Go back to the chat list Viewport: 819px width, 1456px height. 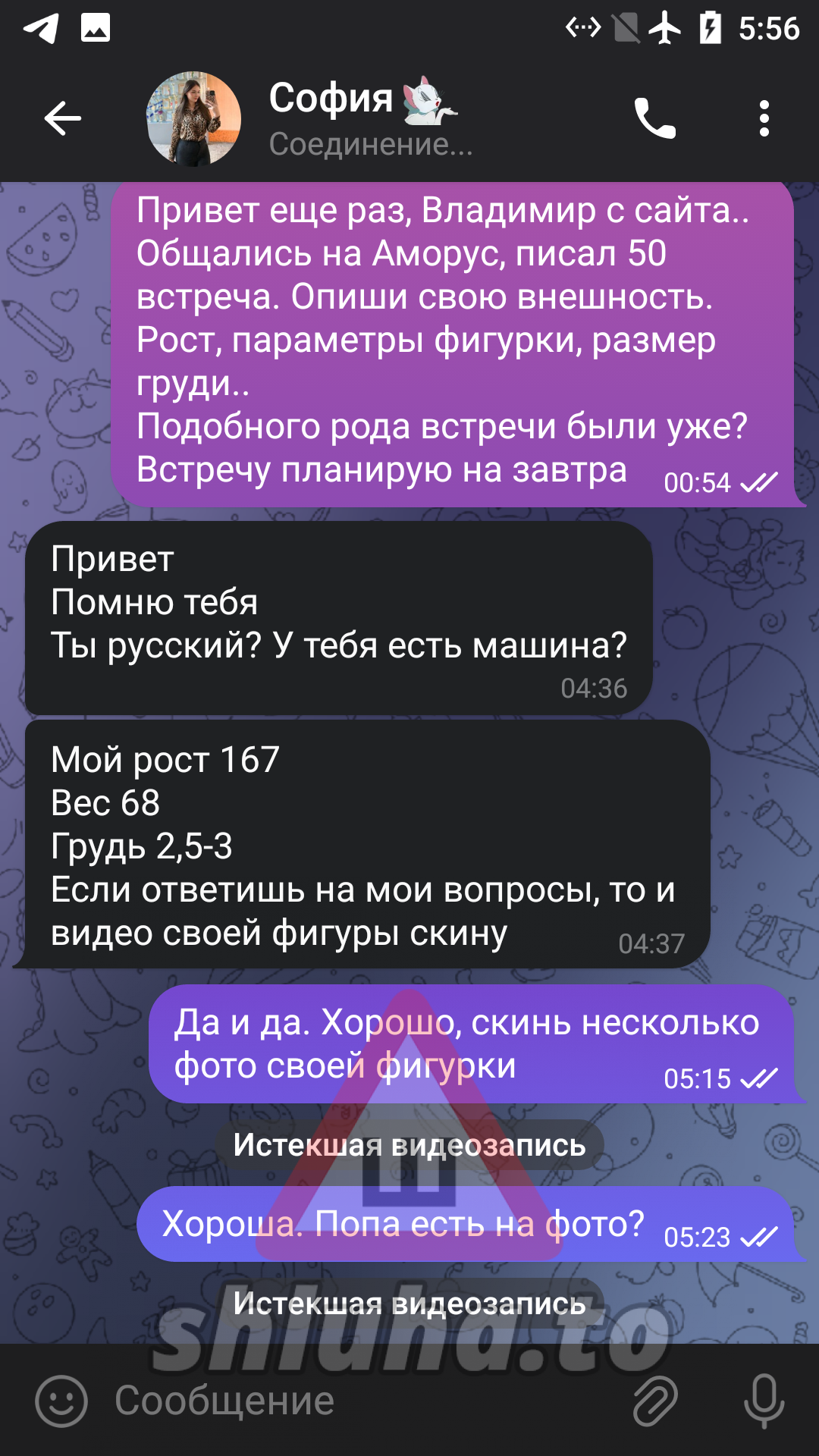[62, 118]
